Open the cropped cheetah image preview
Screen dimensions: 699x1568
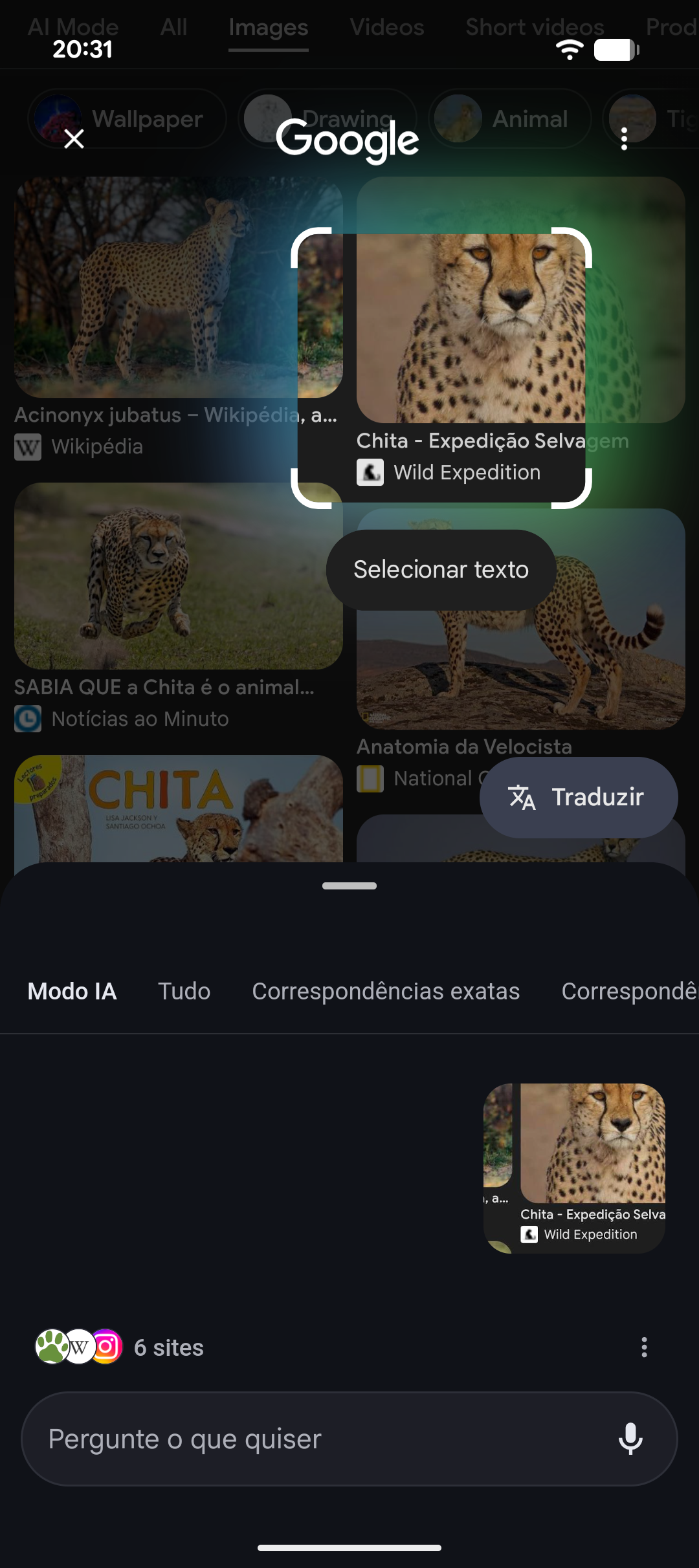coord(575,1168)
